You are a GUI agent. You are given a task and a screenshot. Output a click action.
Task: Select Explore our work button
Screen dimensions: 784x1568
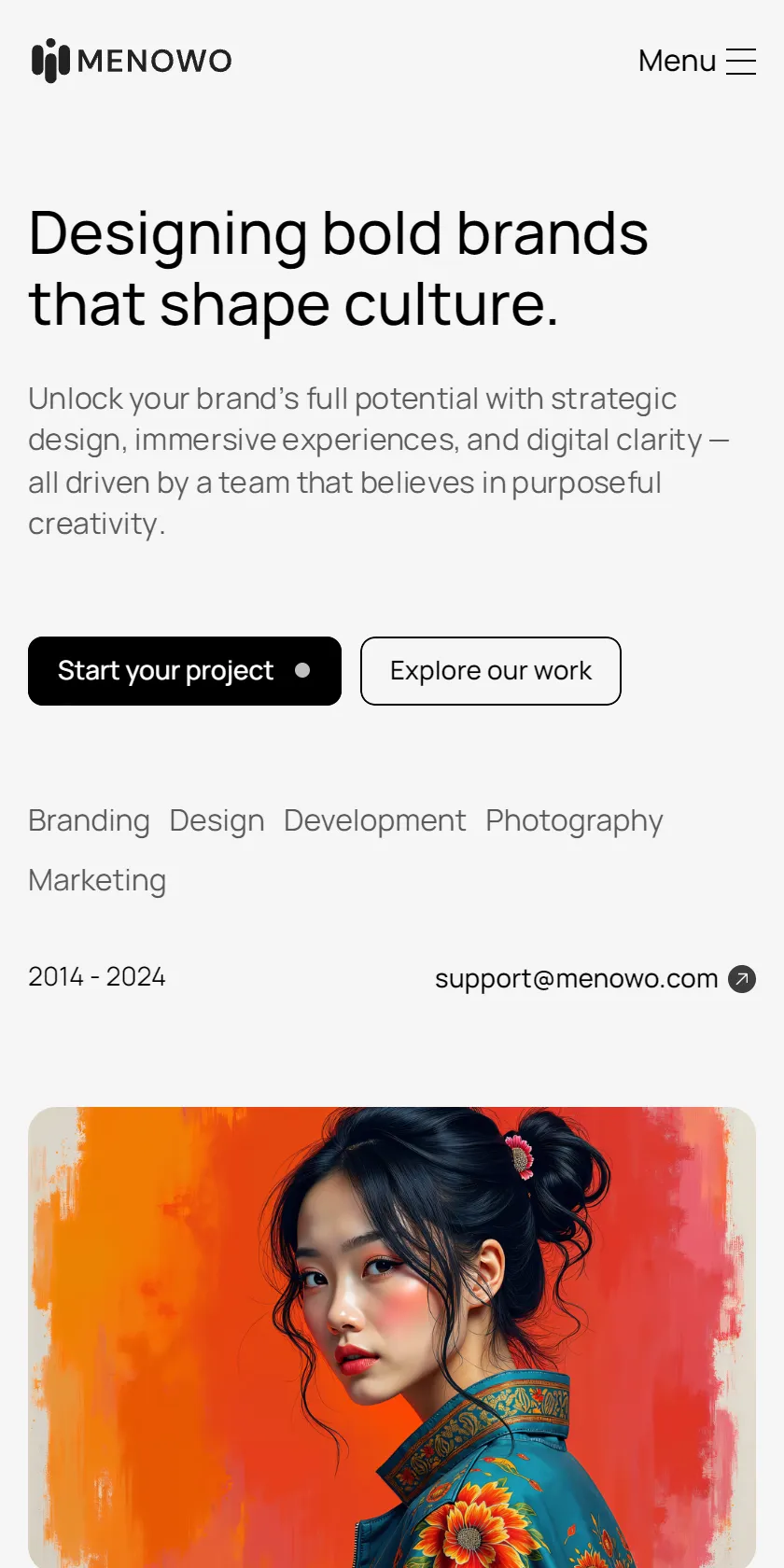point(491,671)
